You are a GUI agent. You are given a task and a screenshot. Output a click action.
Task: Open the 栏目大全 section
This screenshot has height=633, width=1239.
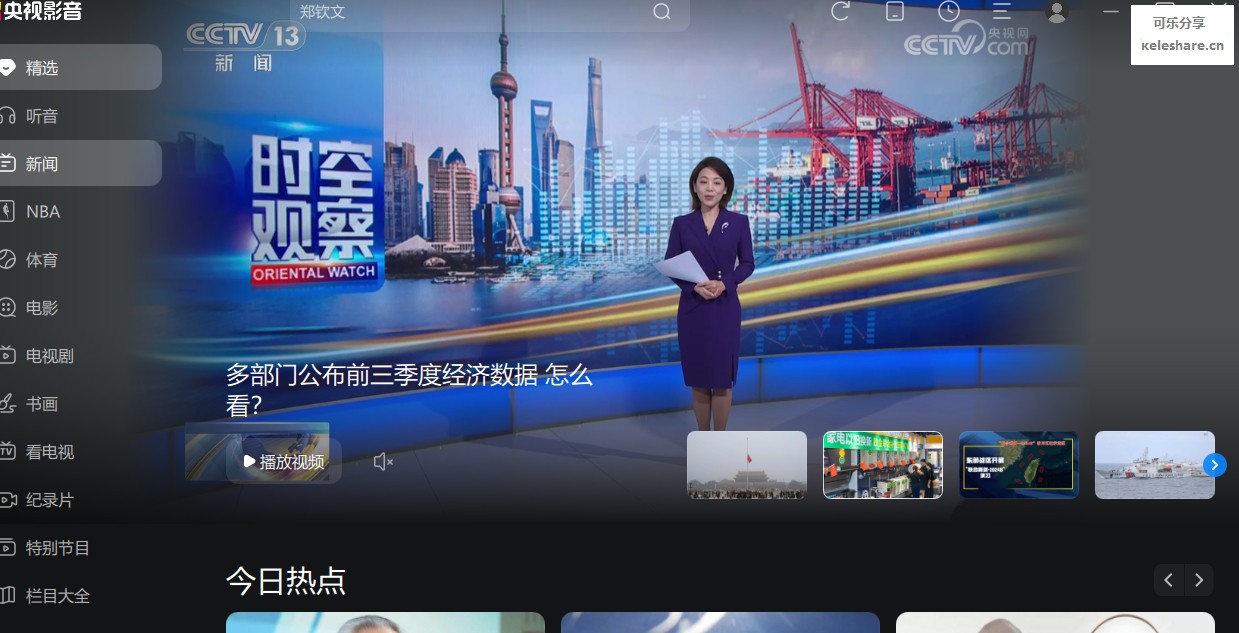(57, 596)
